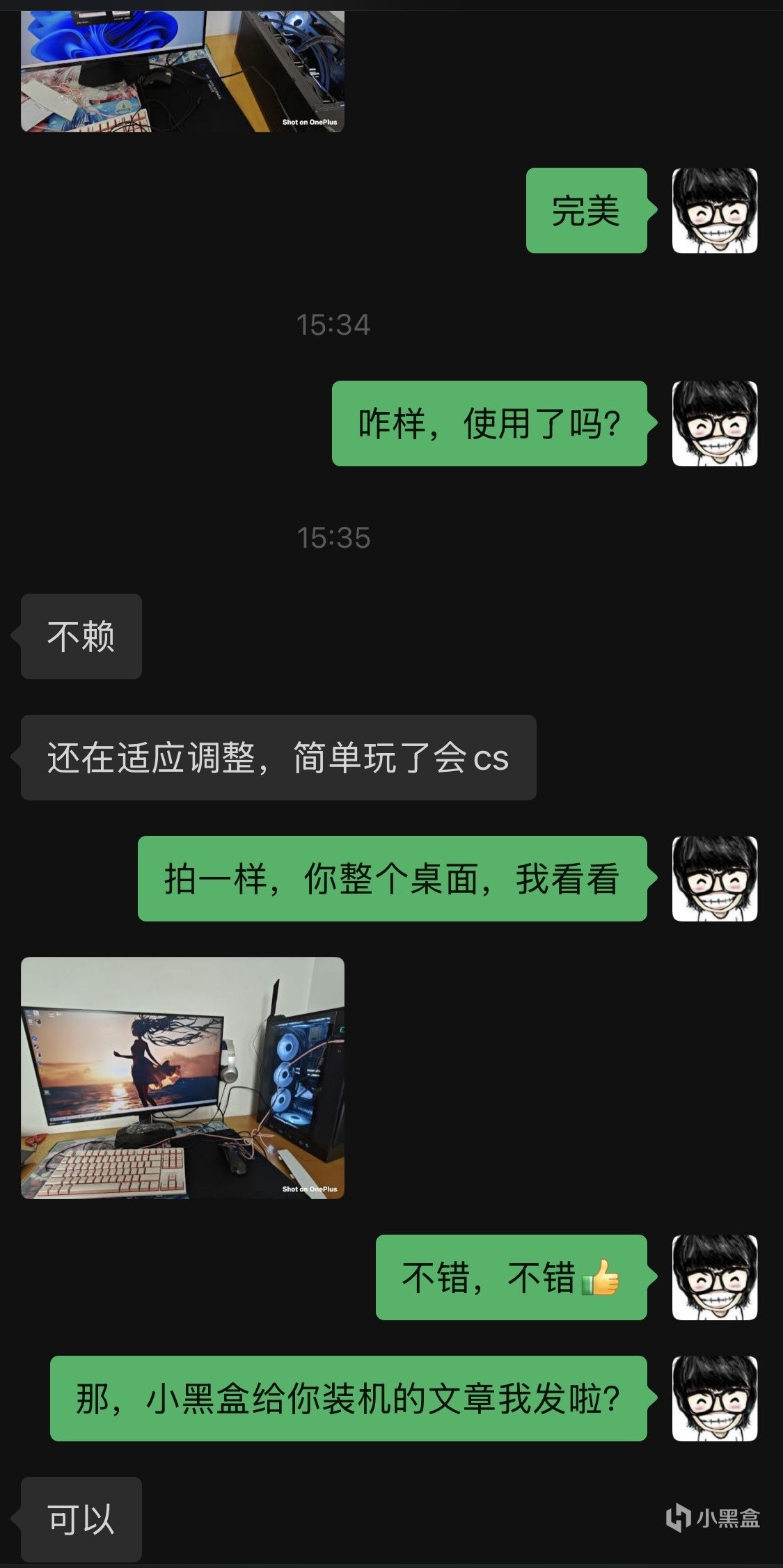Tap the avatar next to 咋样，使用了吗?
Viewport: 783px width, 1568px height.
point(714,423)
